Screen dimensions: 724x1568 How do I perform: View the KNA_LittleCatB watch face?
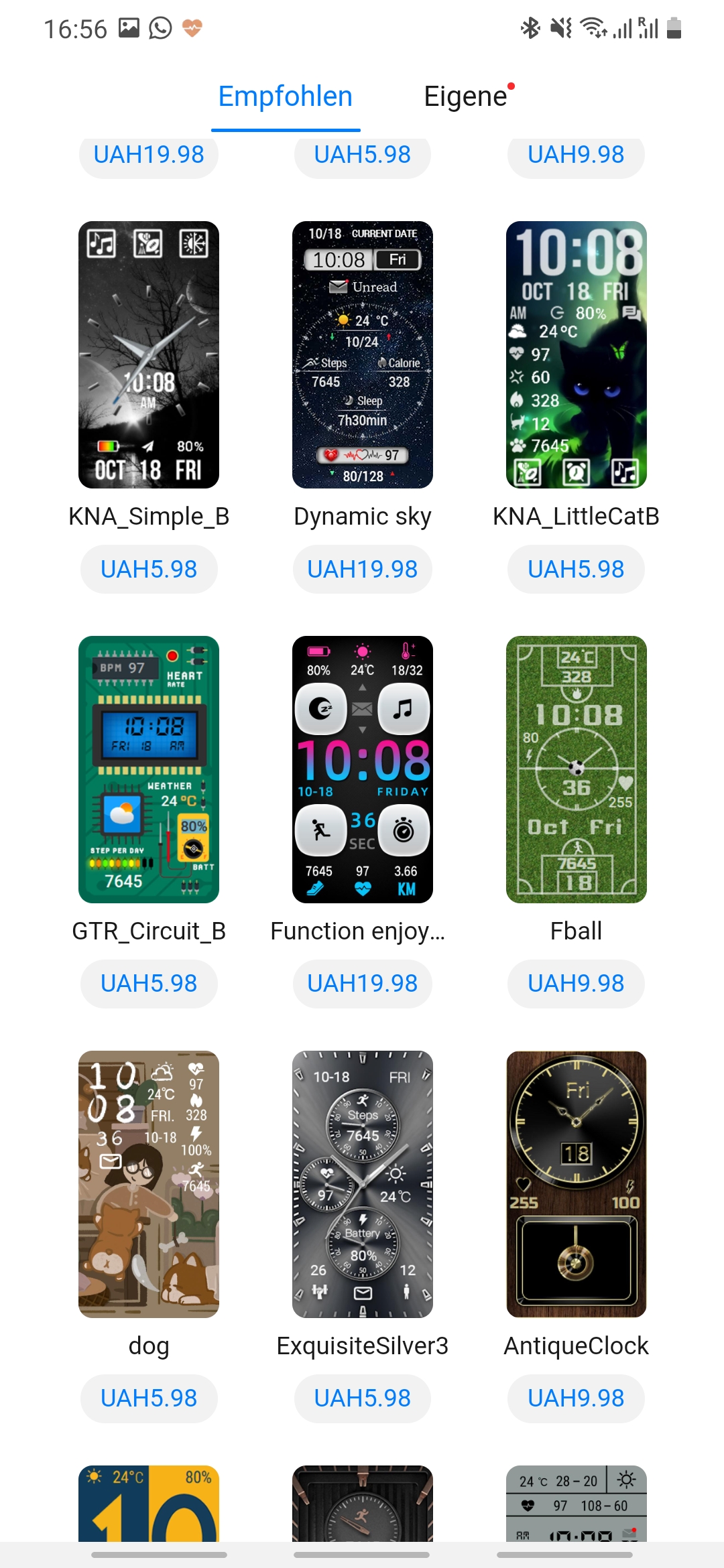pos(577,354)
